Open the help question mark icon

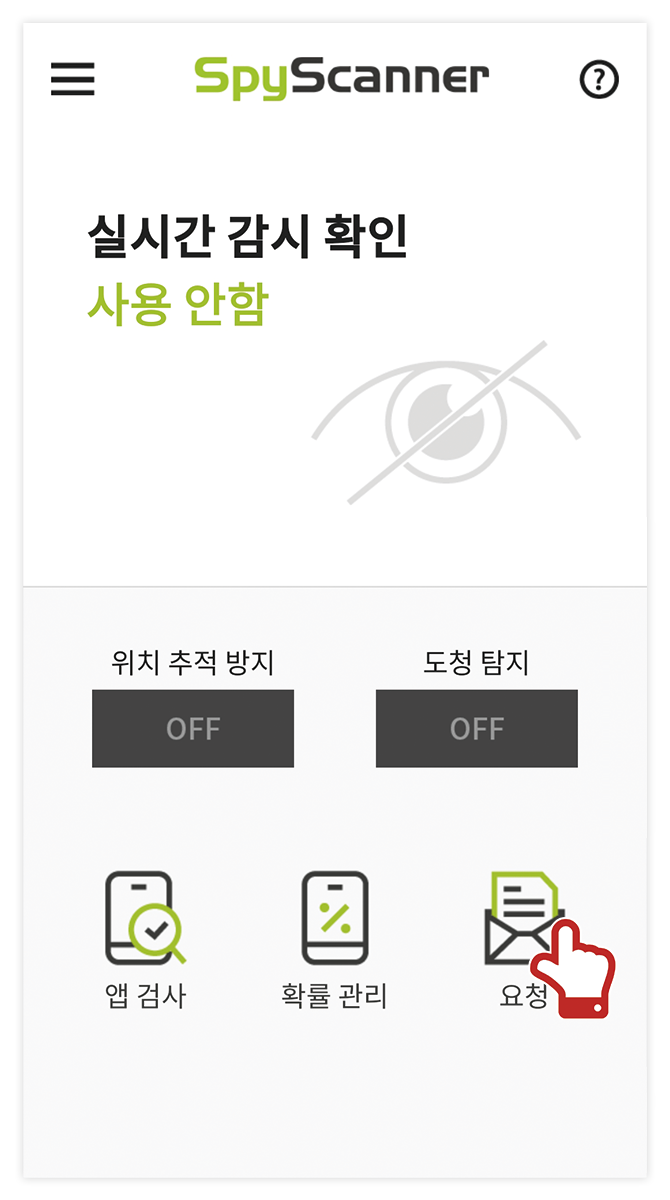tap(599, 79)
